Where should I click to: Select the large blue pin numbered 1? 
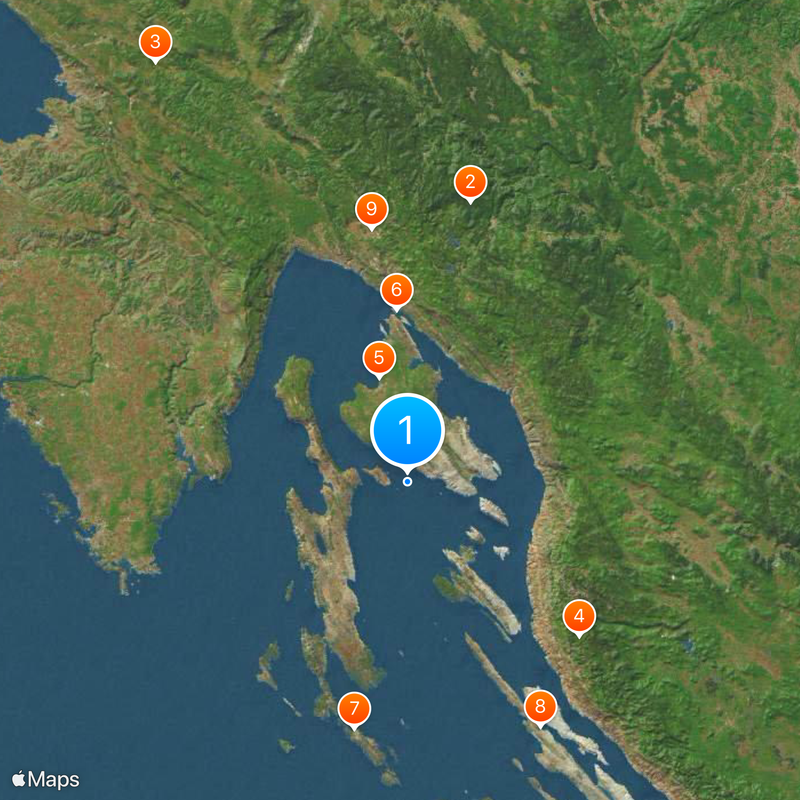[x=407, y=430]
